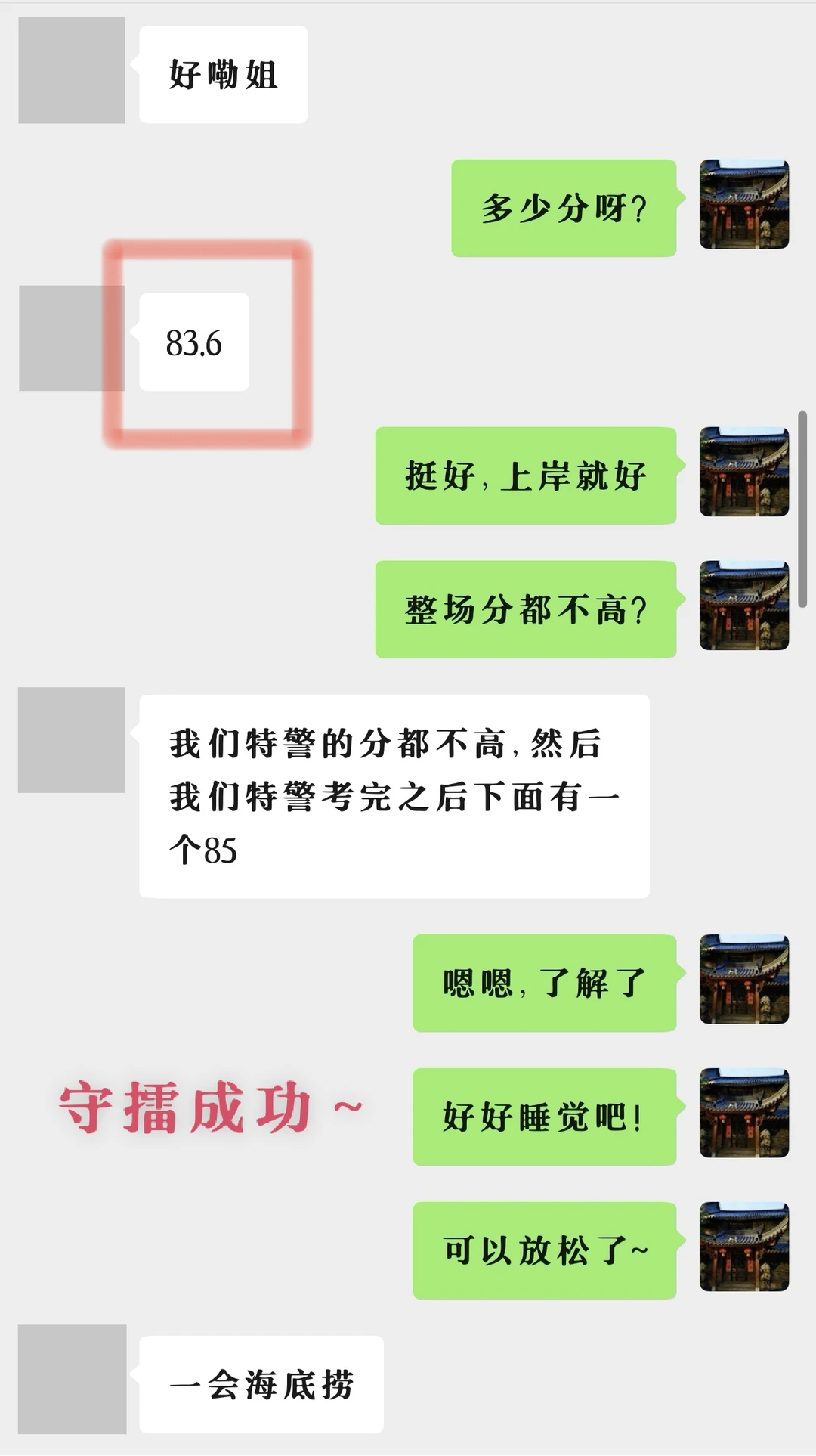Select the 一会海底捞 message at bottom
Screen dimensions: 816x1456
tap(261, 1383)
